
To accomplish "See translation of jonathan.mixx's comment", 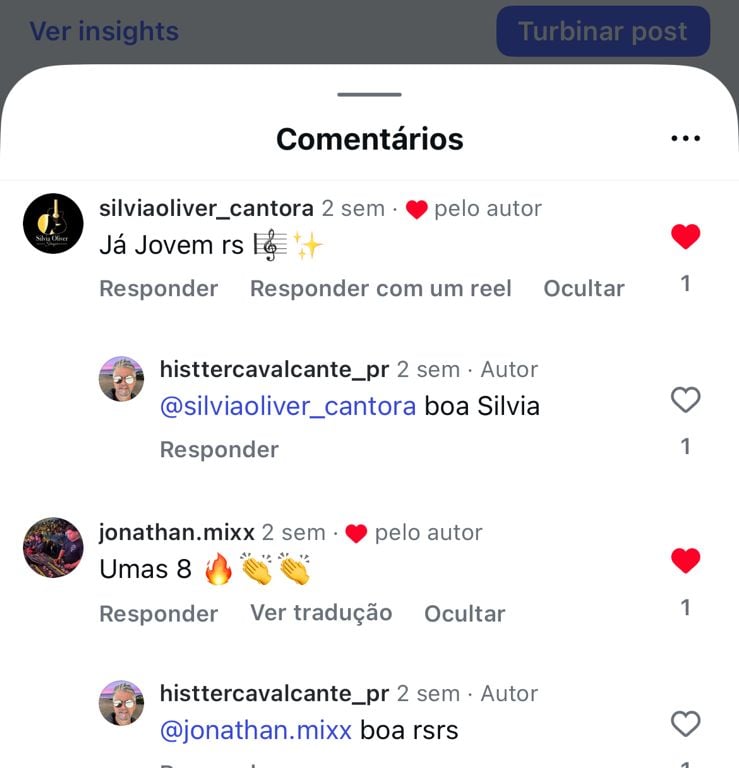I will [321, 613].
